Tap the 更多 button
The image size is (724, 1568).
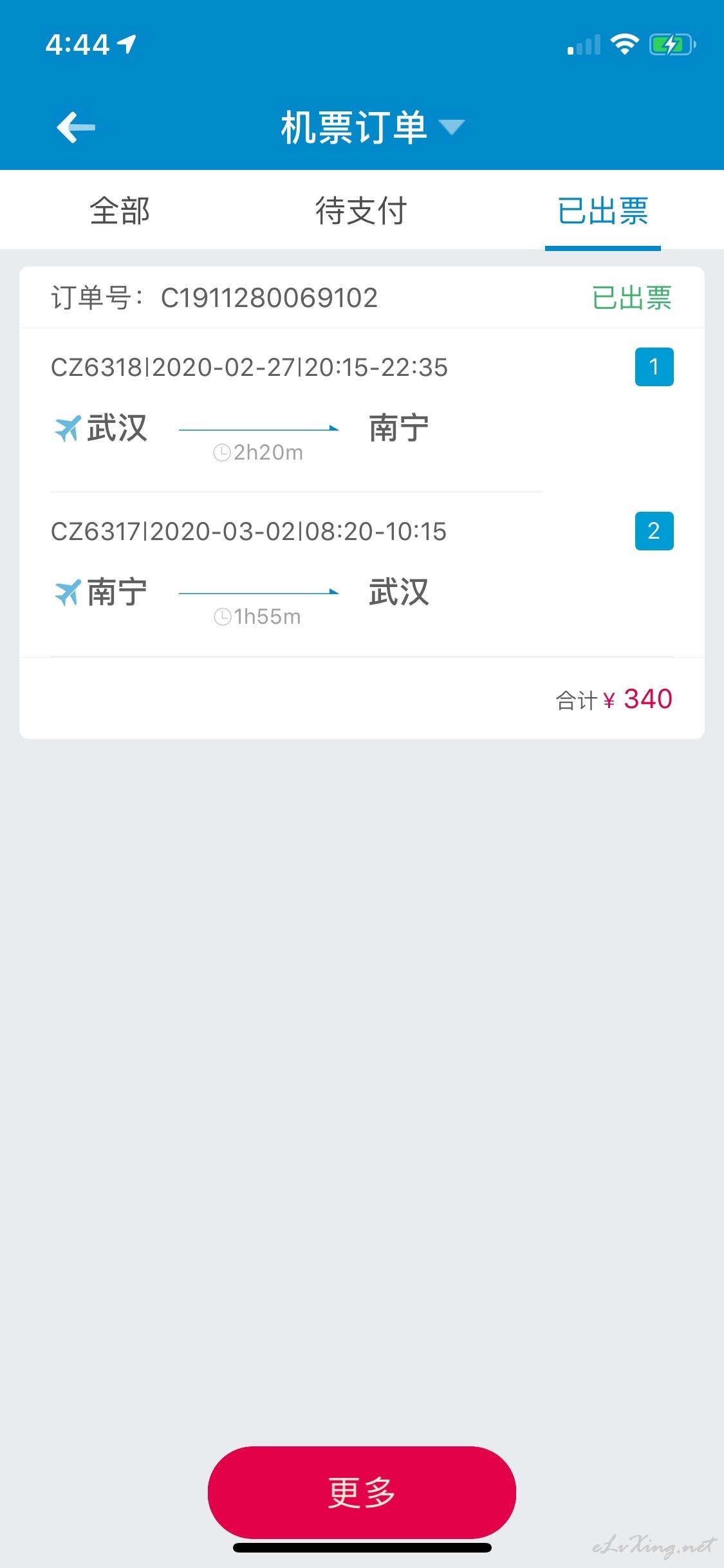coord(362,1492)
